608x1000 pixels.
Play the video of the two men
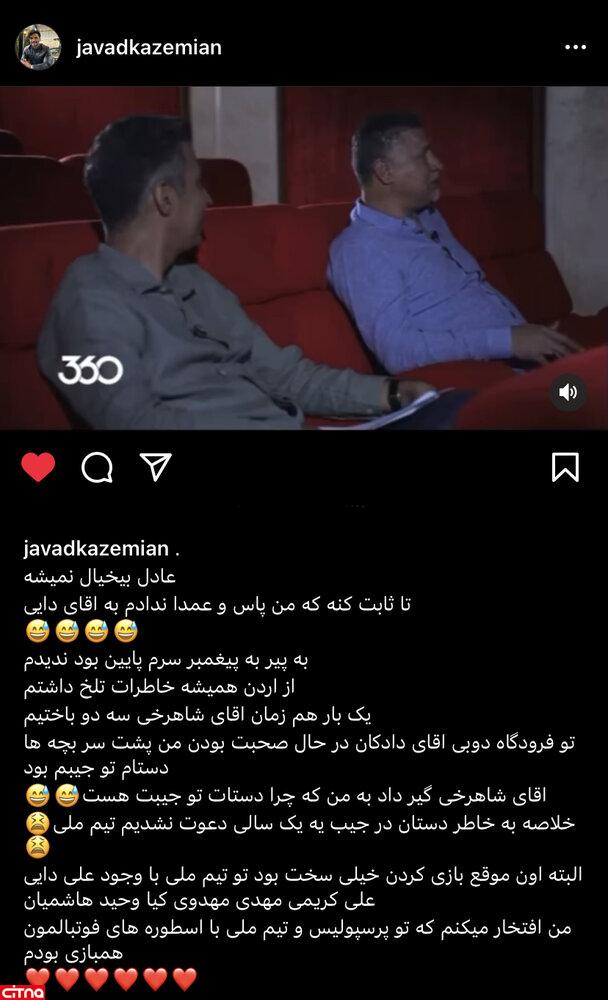(304, 258)
